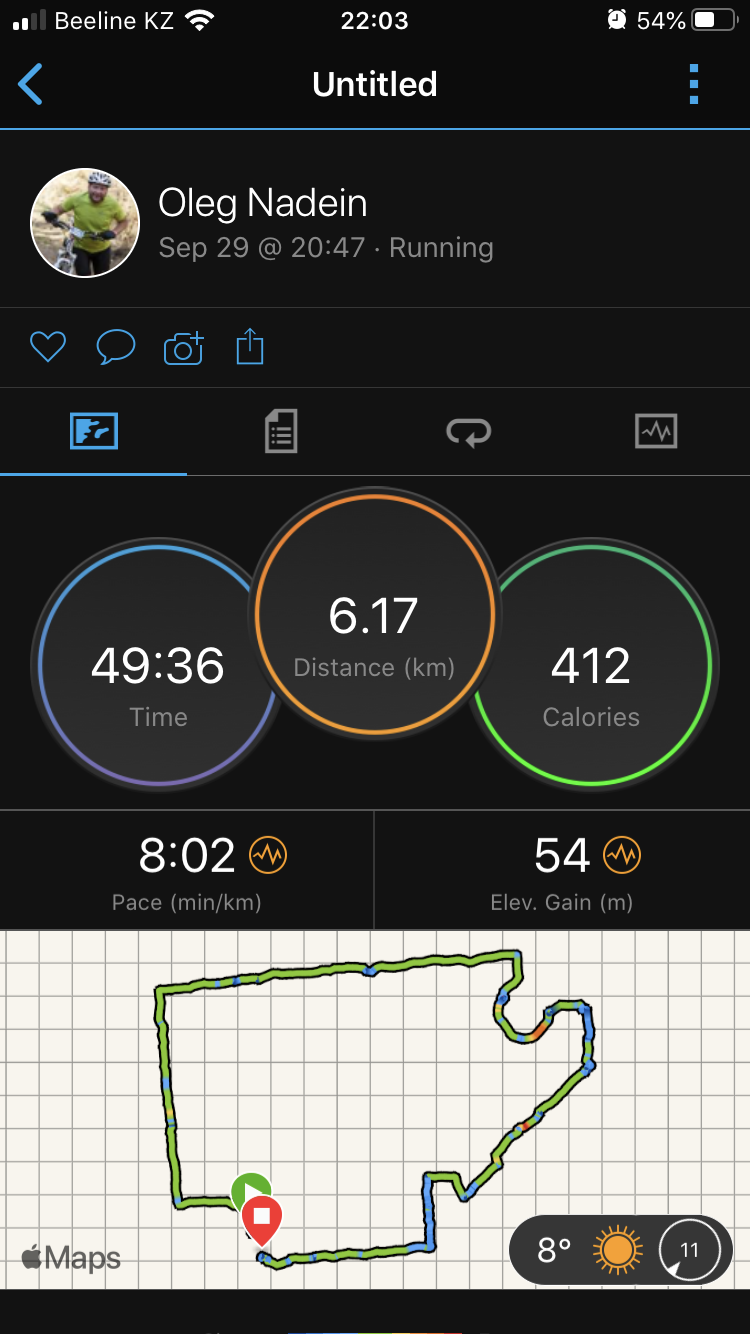Like this running activity
The image size is (750, 1334).
[x=47, y=347]
